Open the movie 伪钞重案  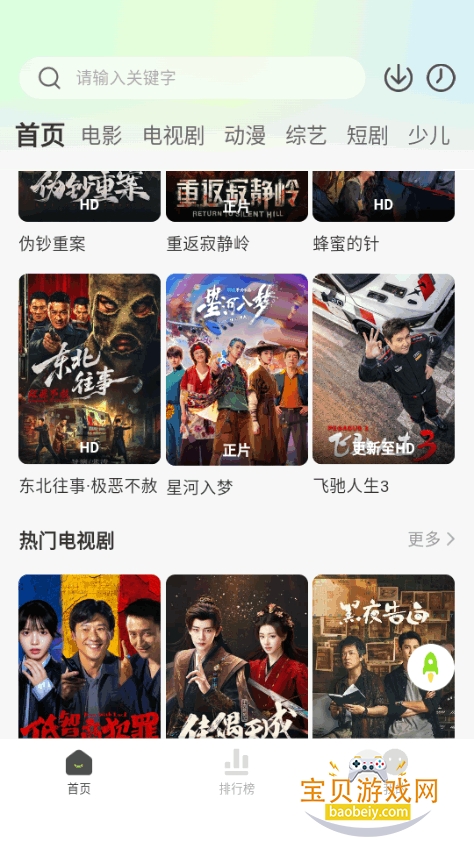click(x=90, y=197)
